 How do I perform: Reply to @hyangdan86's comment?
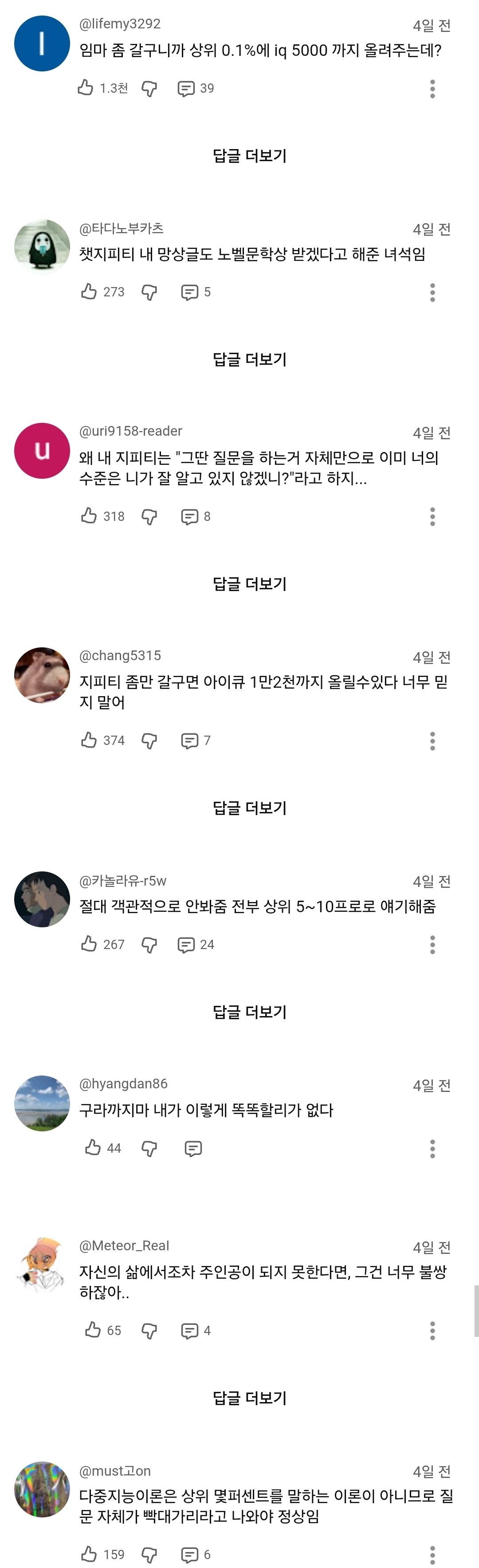[193, 1149]
